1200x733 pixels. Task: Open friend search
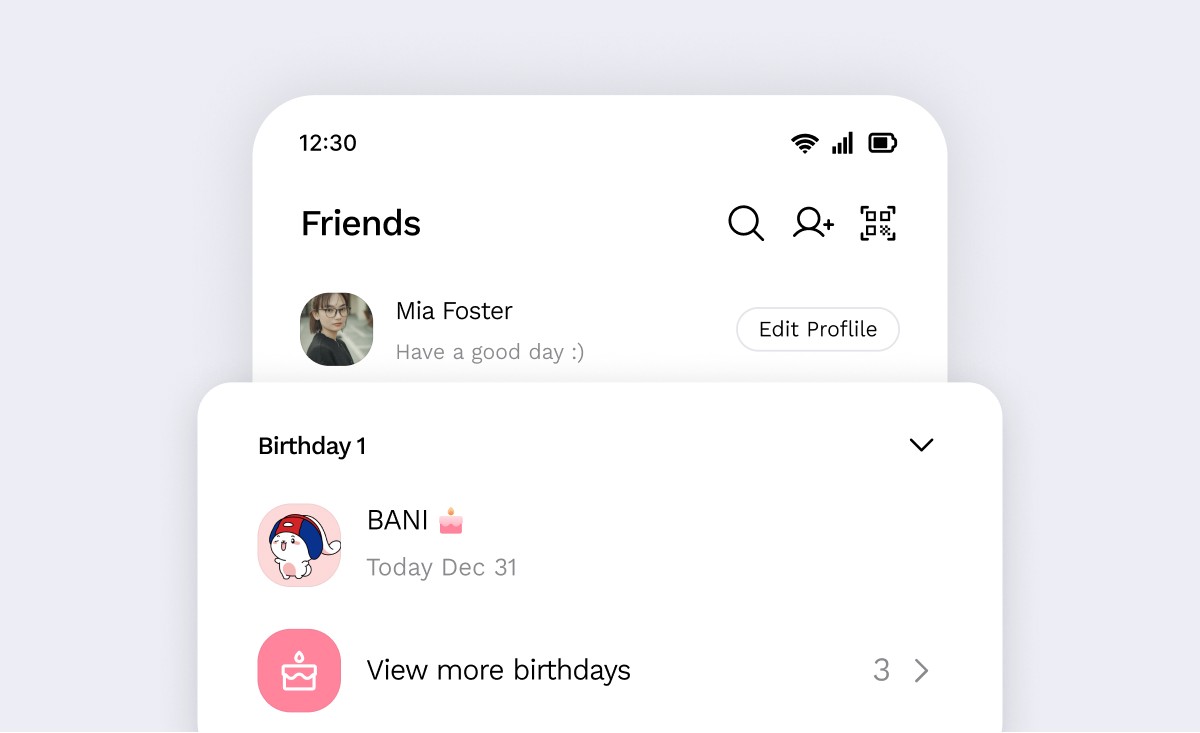pos(746,223)
